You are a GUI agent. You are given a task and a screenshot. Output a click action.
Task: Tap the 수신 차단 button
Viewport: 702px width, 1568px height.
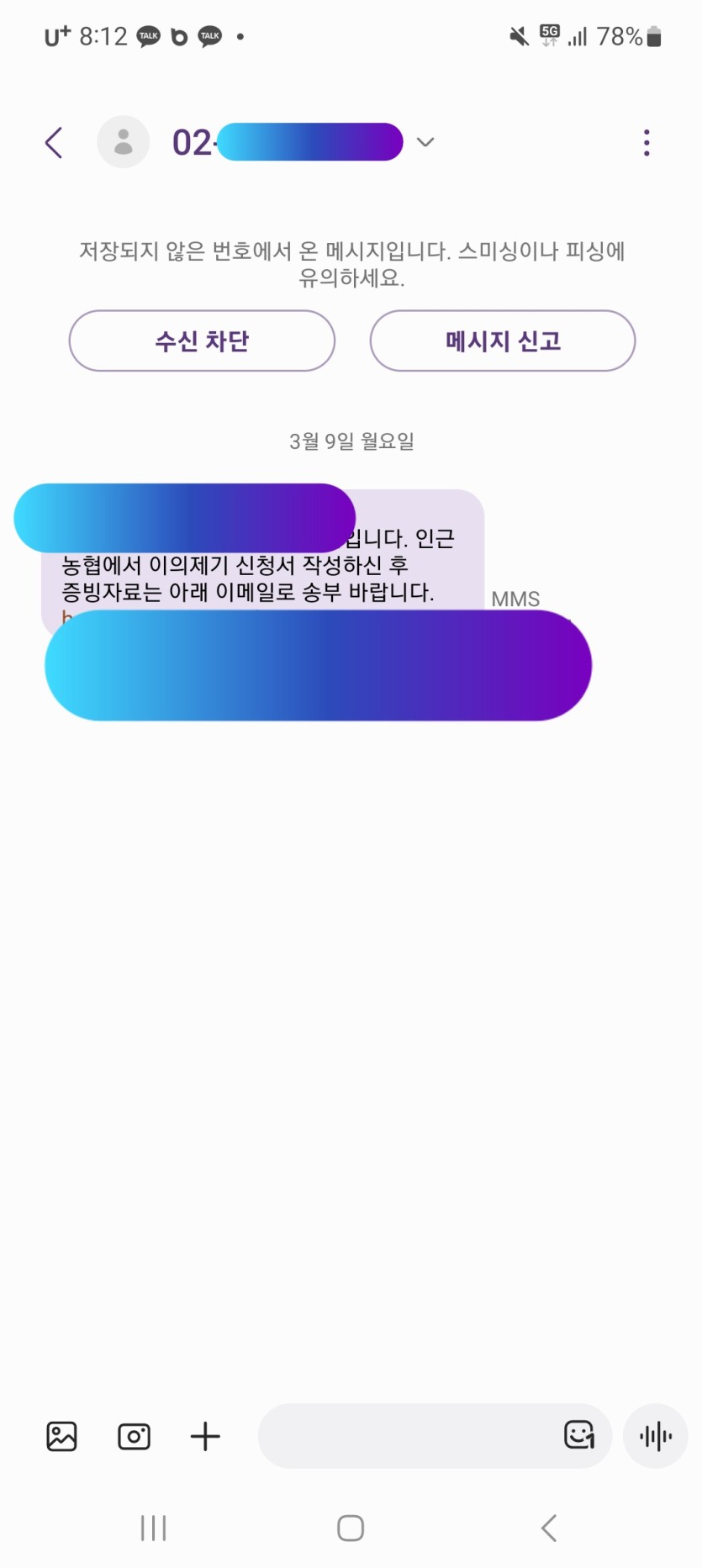click(202, 341)
